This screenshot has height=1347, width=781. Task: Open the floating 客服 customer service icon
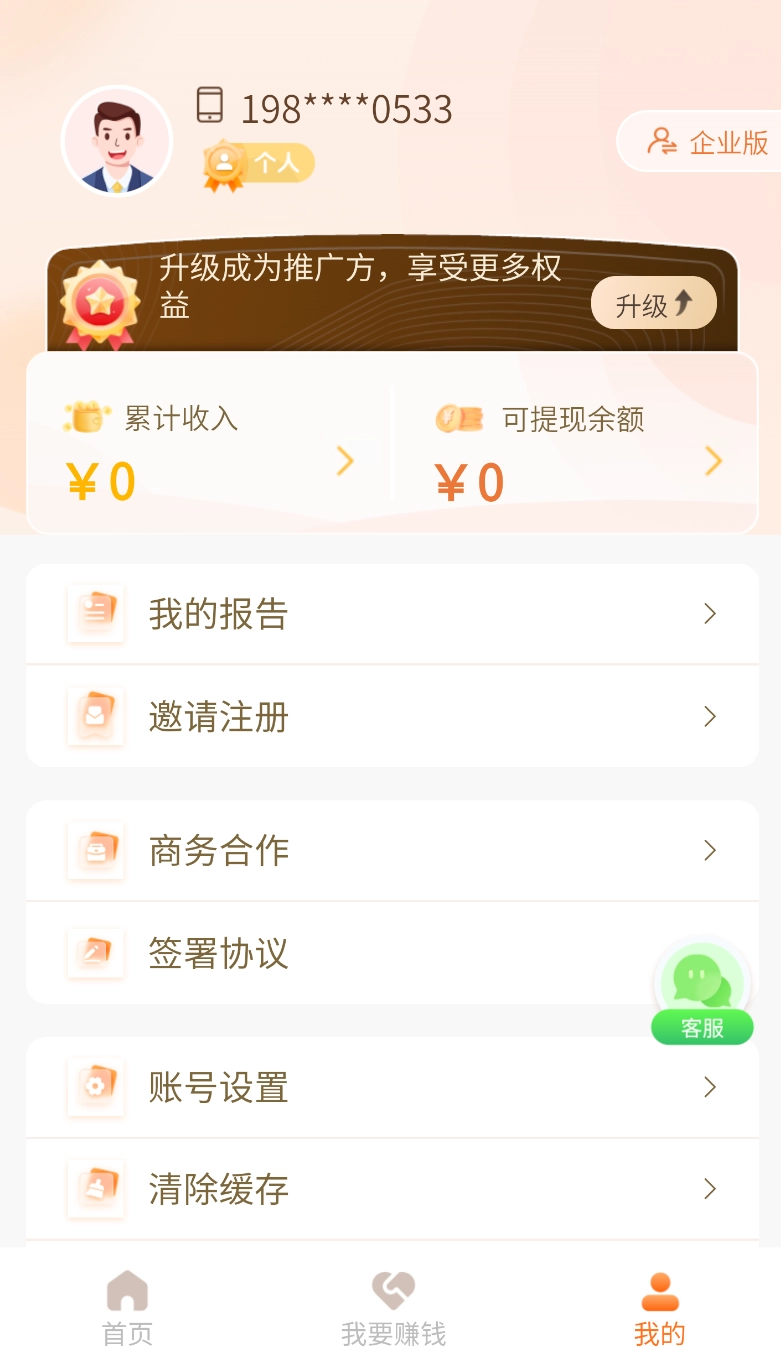(x=701, y=987)
